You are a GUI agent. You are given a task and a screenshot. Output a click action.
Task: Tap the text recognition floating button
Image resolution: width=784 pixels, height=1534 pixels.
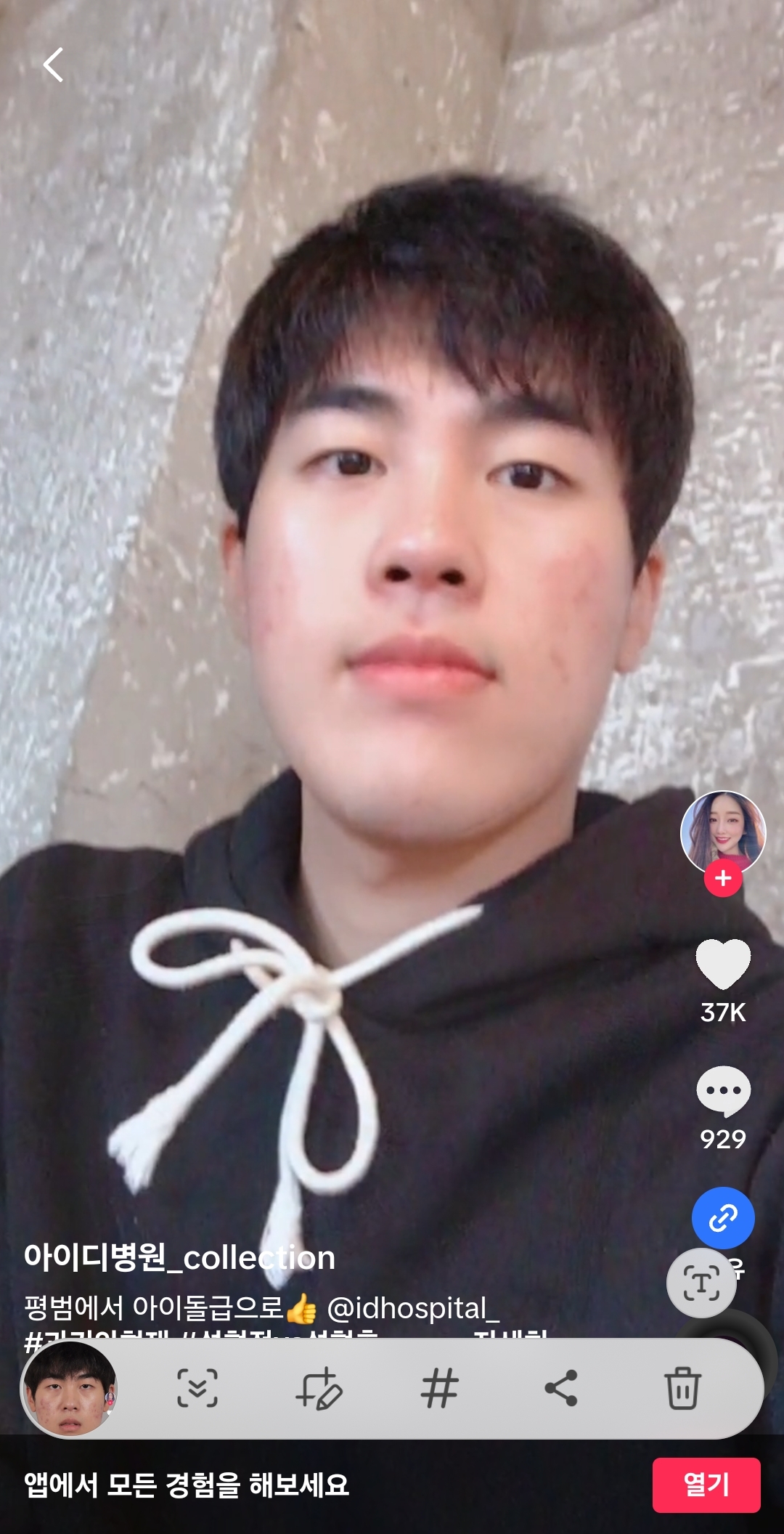click(x=701, y=1283)
